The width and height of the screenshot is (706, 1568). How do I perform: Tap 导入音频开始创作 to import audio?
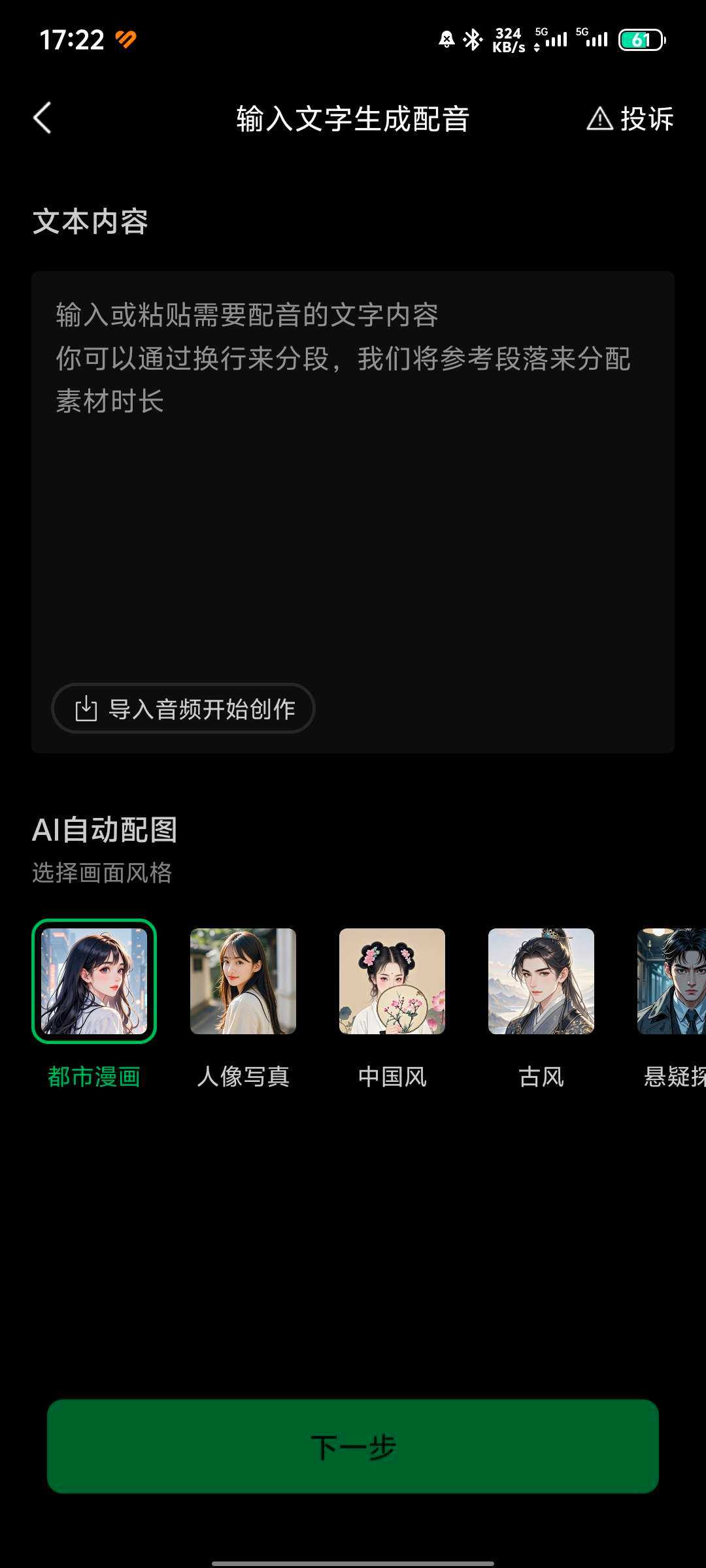point(184,709)
